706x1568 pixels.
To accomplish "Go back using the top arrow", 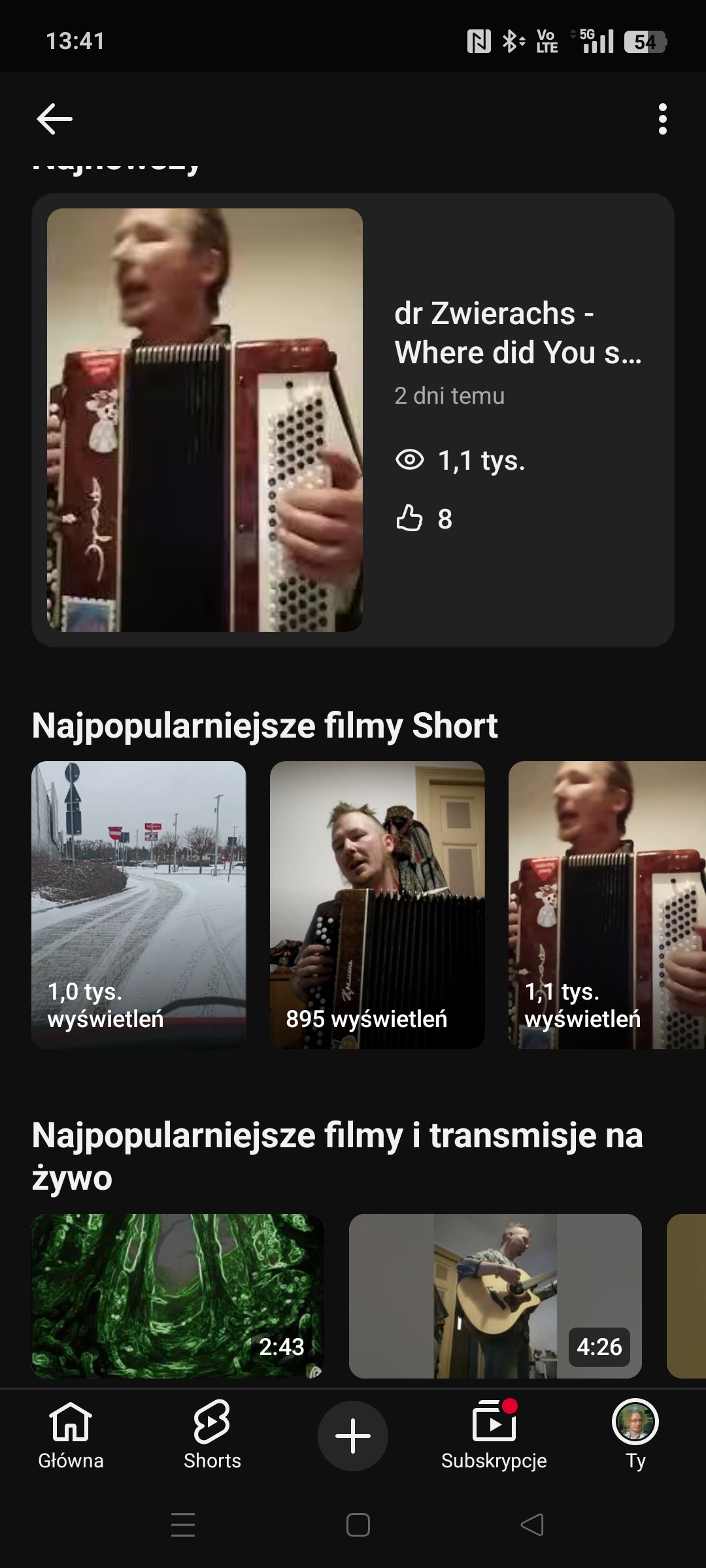I will click(54, 119).
